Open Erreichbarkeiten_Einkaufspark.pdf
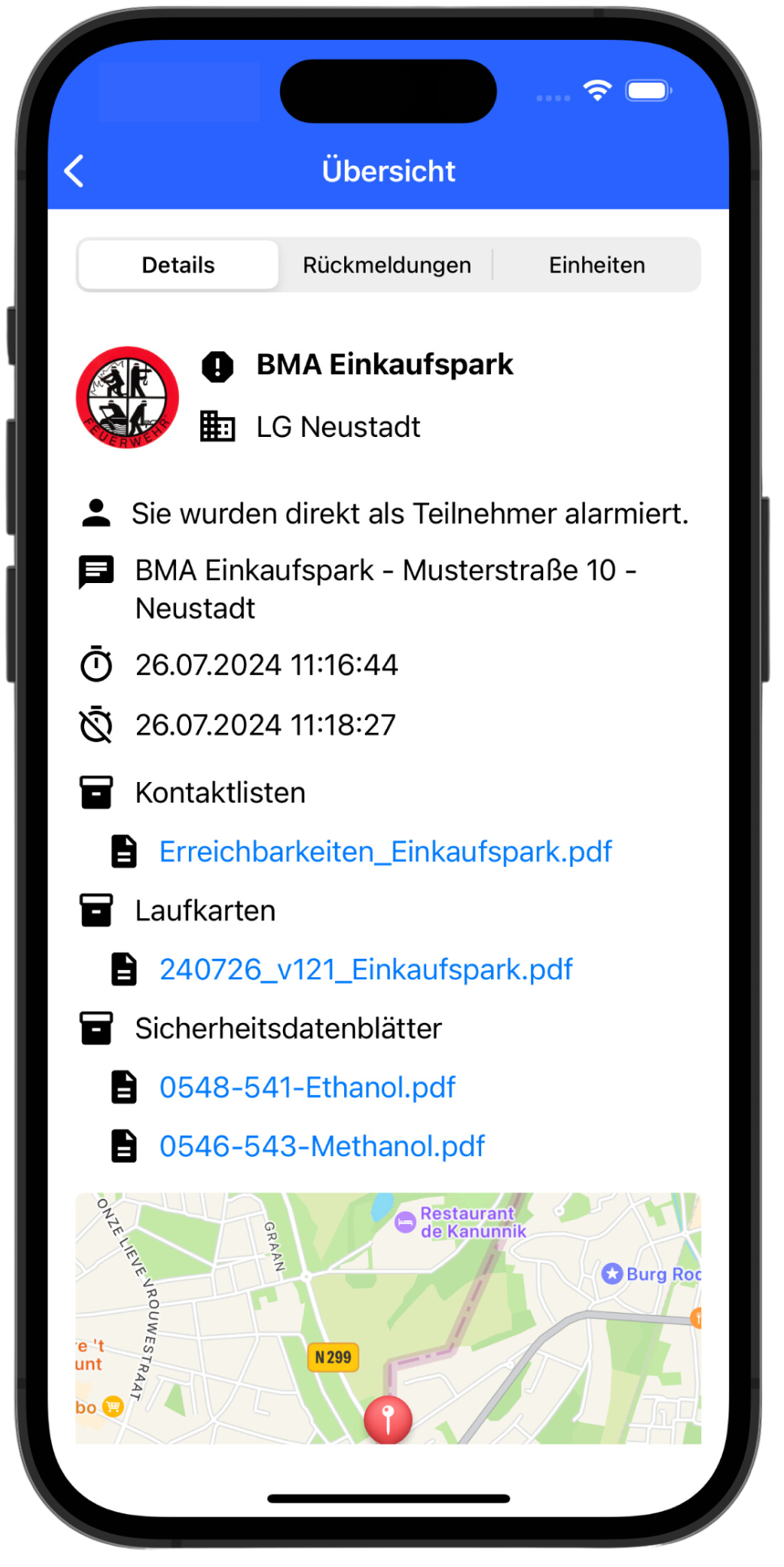Viewport: 784px width, 1567px height. coord(385,852)
